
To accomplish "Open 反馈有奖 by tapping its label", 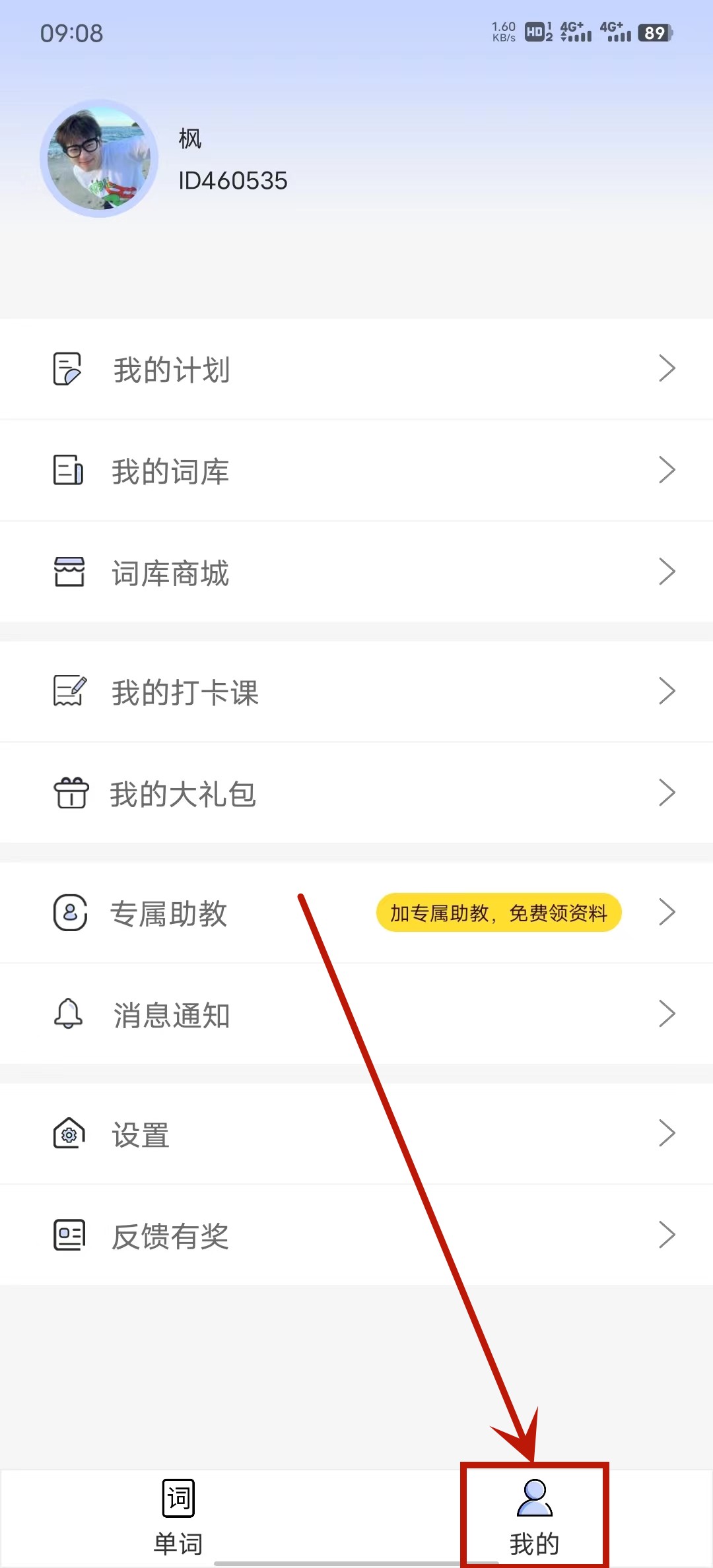I will tap(170, 1237).
